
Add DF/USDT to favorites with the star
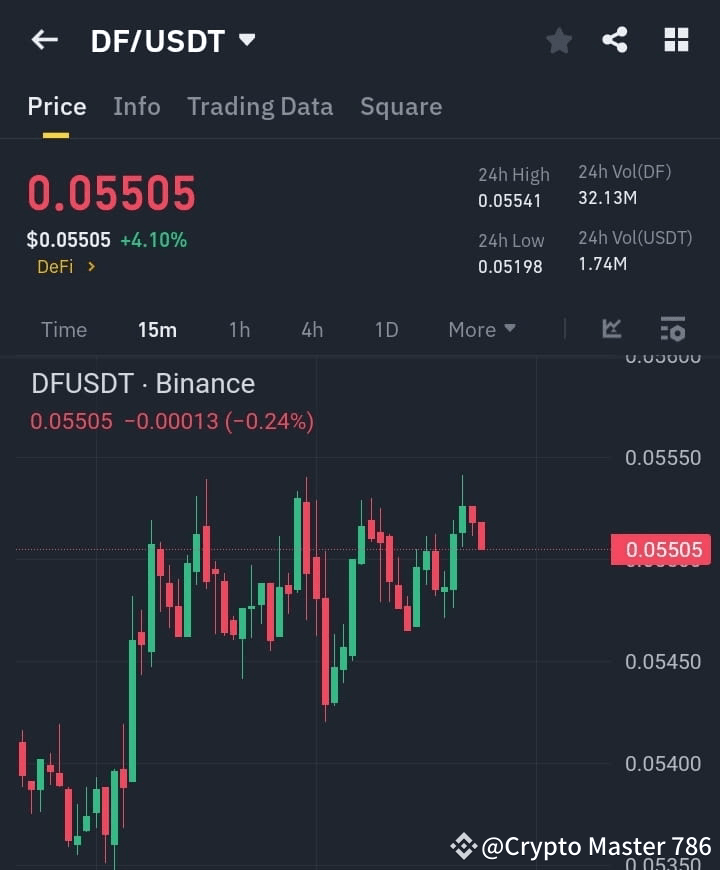[558, 40]
